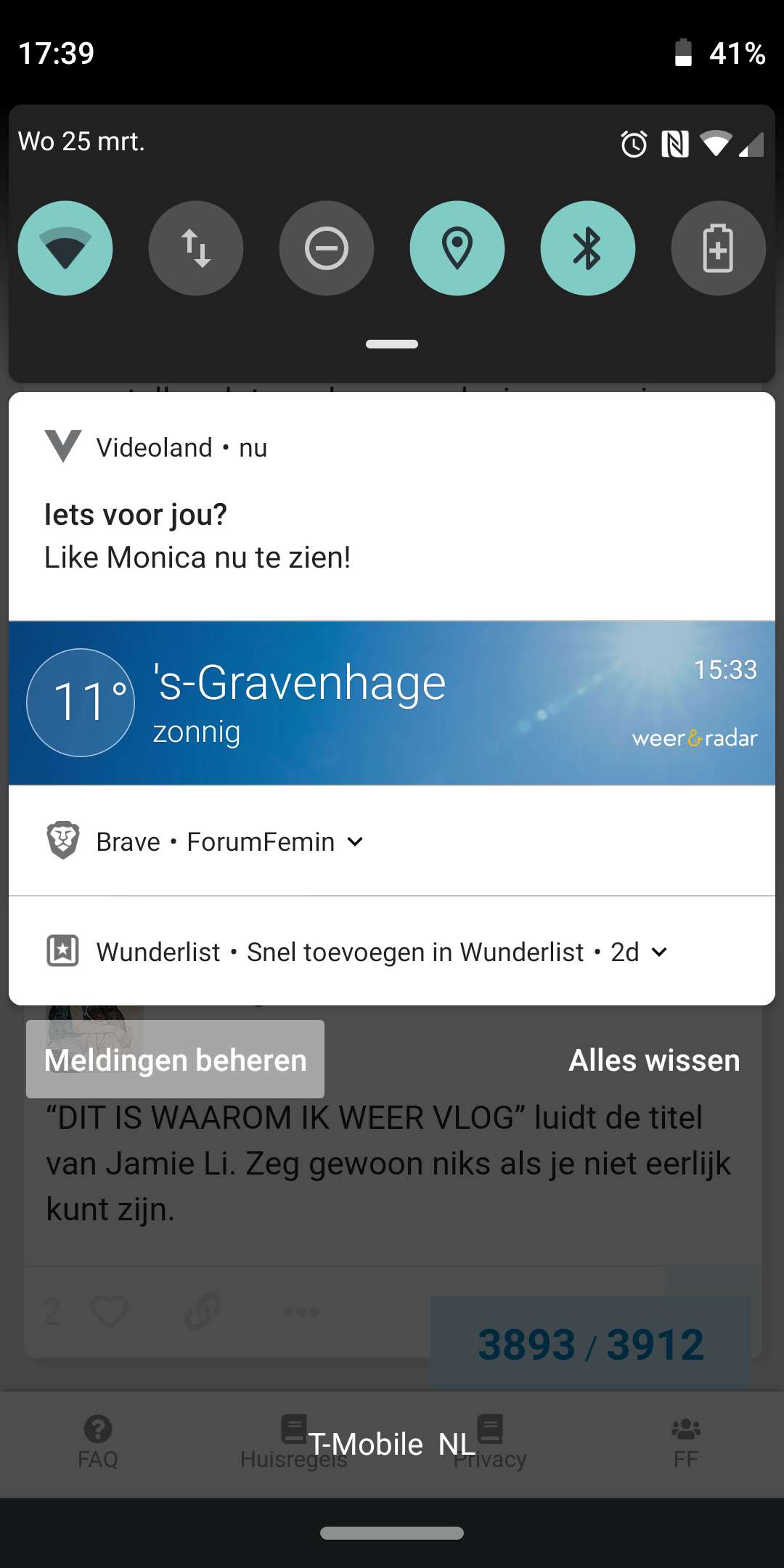The width and height of the screenshot is (784, 1568).
Task: Toggle the Do Not Disturb tile
Action: [327, 248]
